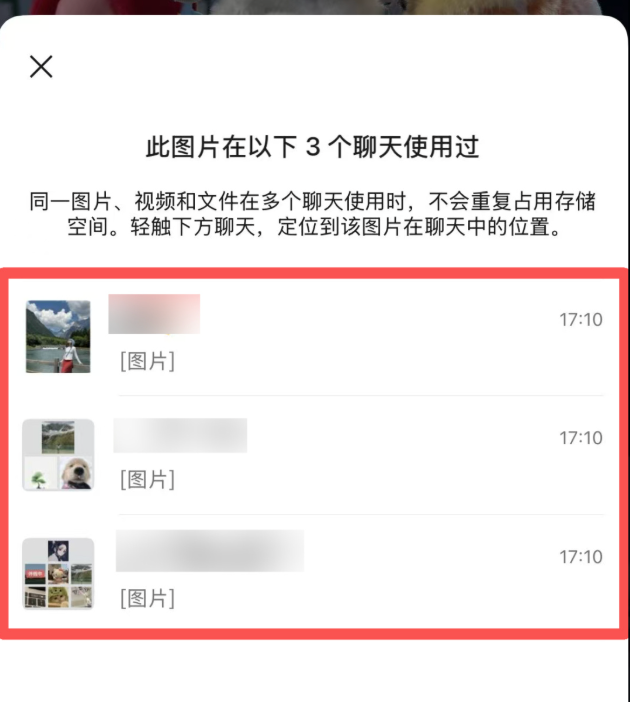Viewport: 630px width, 702px height.
Task: Close the image usage sheet
Action: [41, 67]
